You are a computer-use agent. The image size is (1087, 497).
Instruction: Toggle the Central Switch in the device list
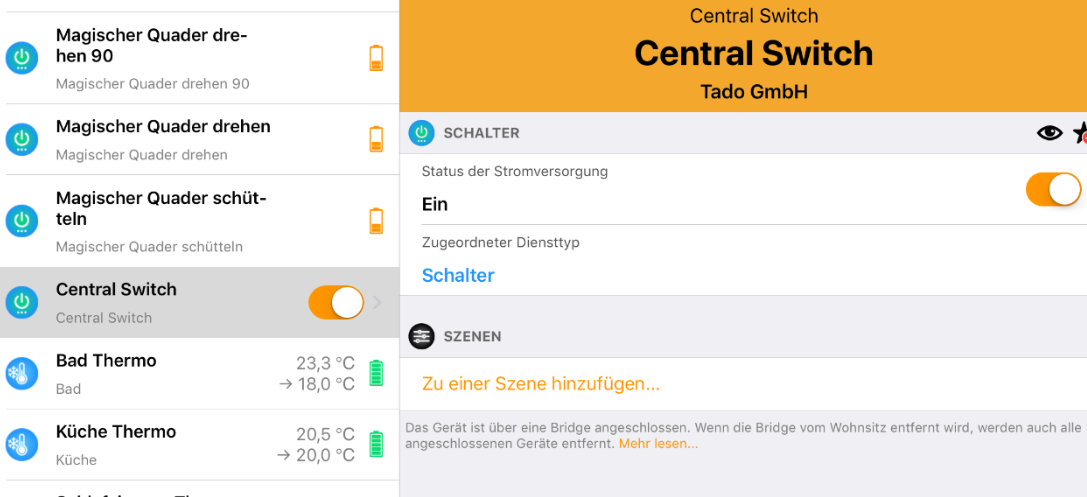coord(336,302)
